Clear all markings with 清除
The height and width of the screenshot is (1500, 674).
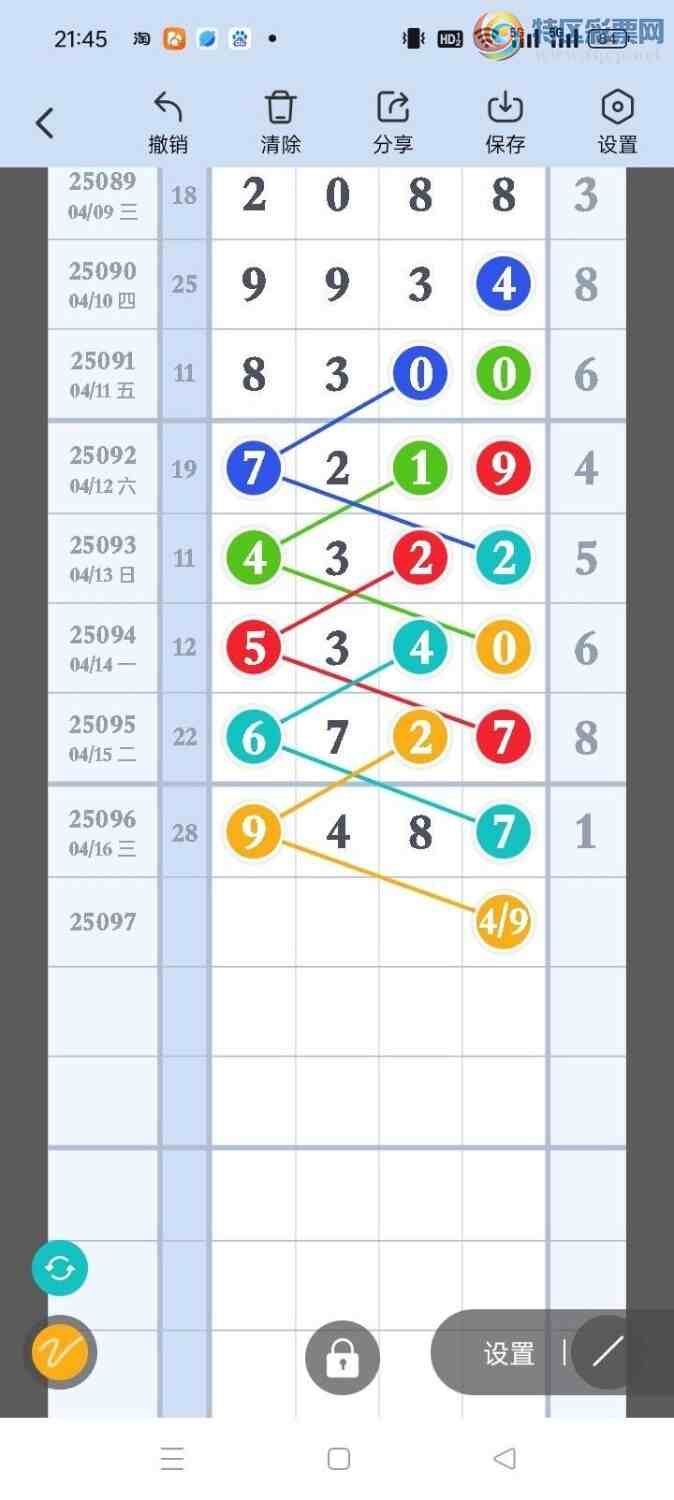click(281, 122)
